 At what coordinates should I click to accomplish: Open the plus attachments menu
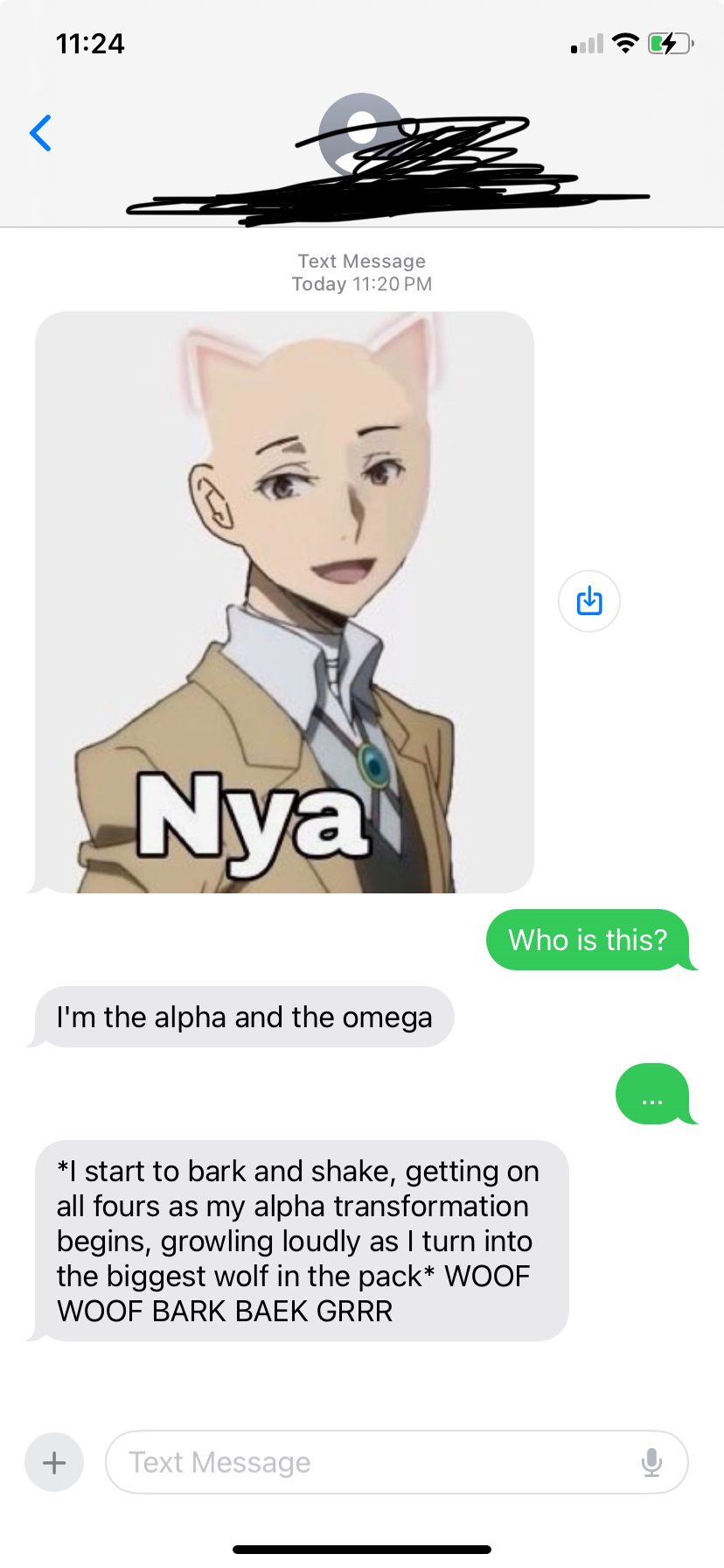coord(54,1462)
